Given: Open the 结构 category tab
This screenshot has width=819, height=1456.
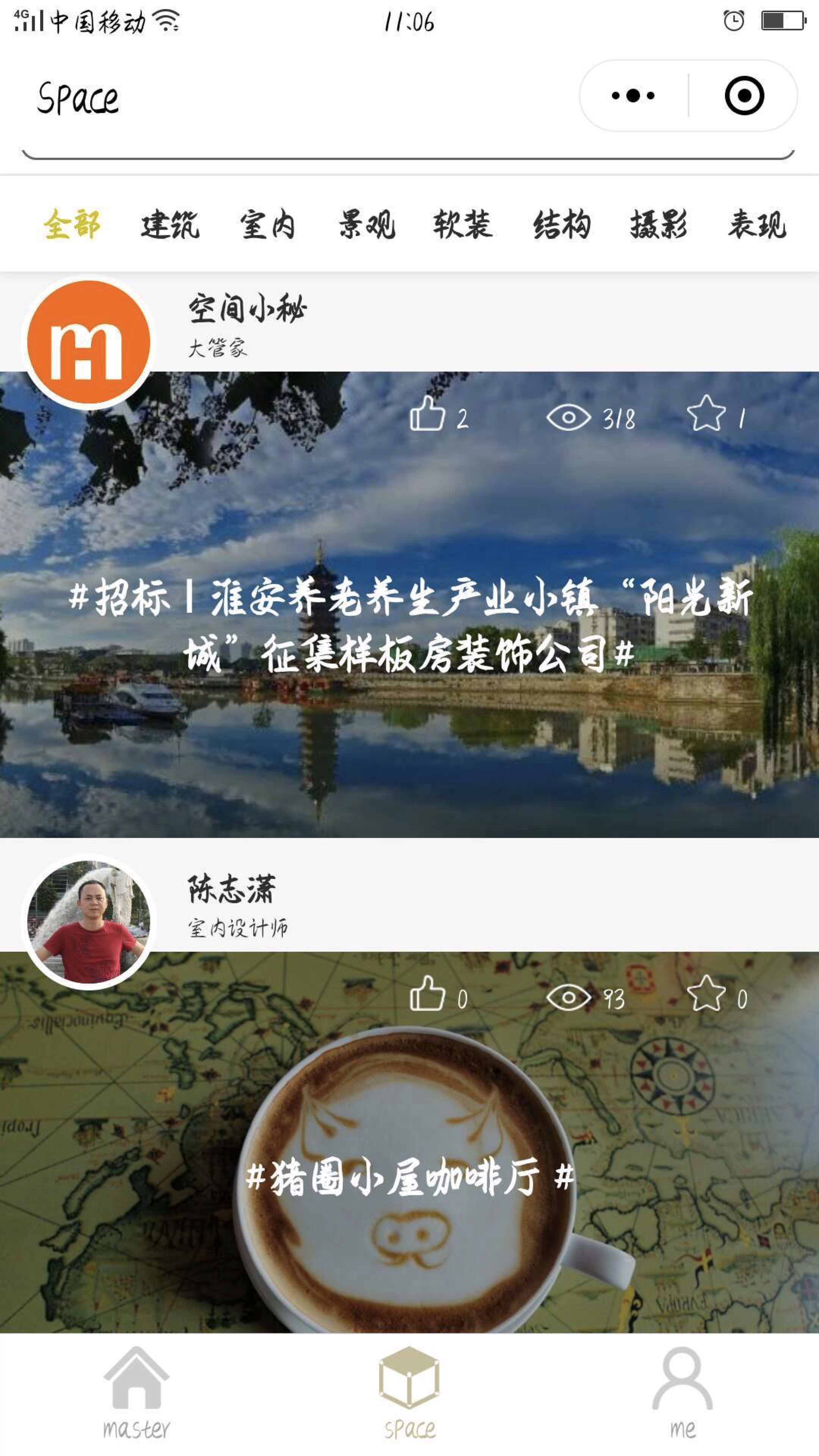Looking at the screenshot, I should pyautogui.click(x=561, y=224).
